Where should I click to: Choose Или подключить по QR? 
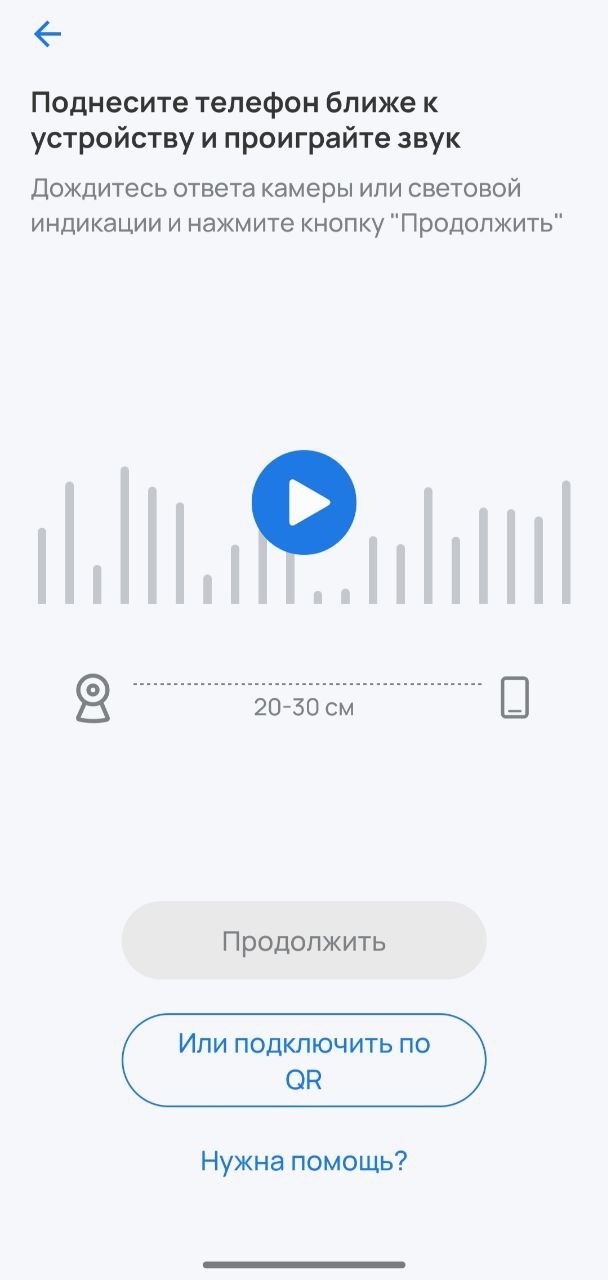(x=304, y=1061)
